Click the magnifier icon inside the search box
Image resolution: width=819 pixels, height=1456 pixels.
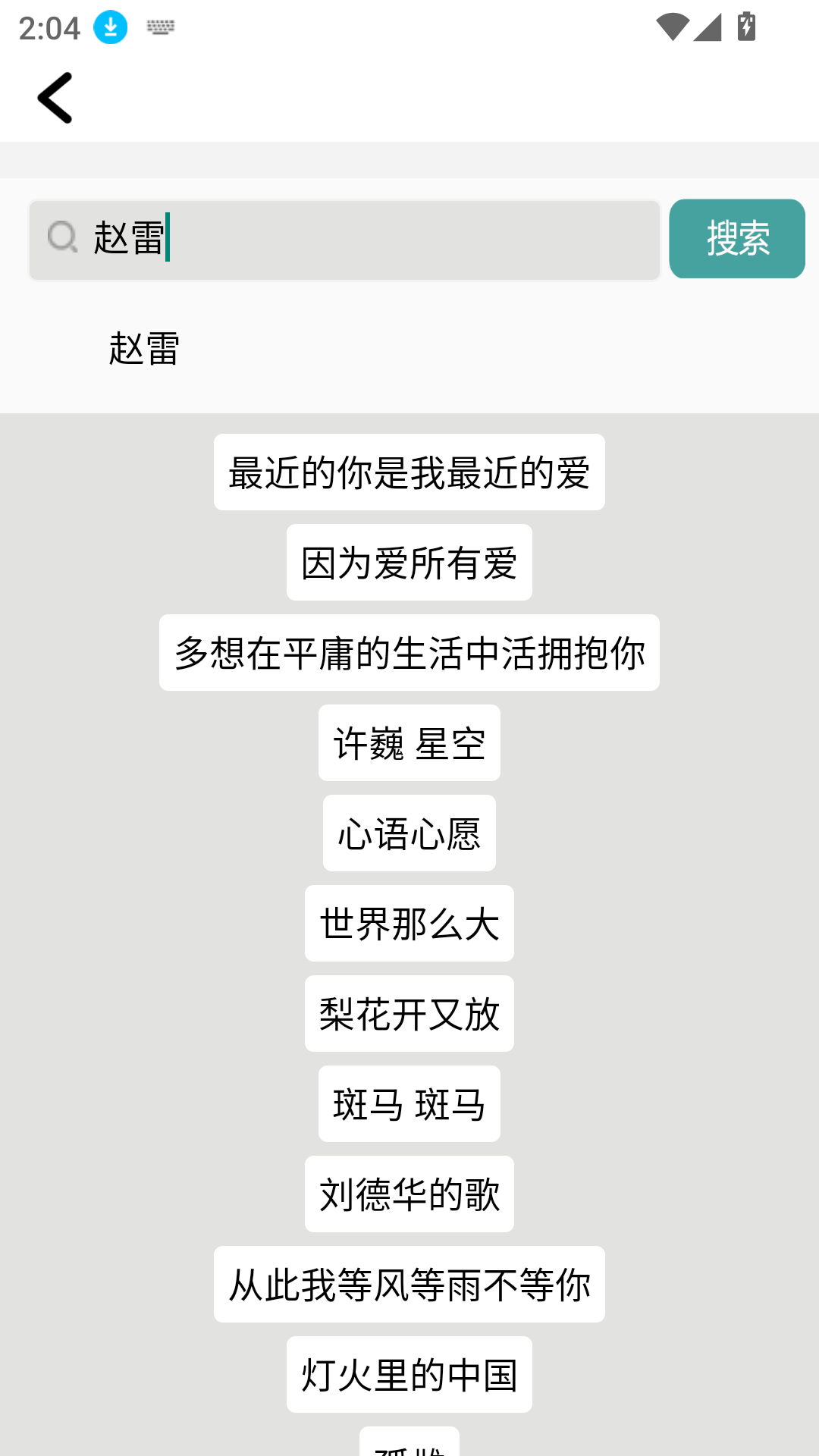(64, 238)
